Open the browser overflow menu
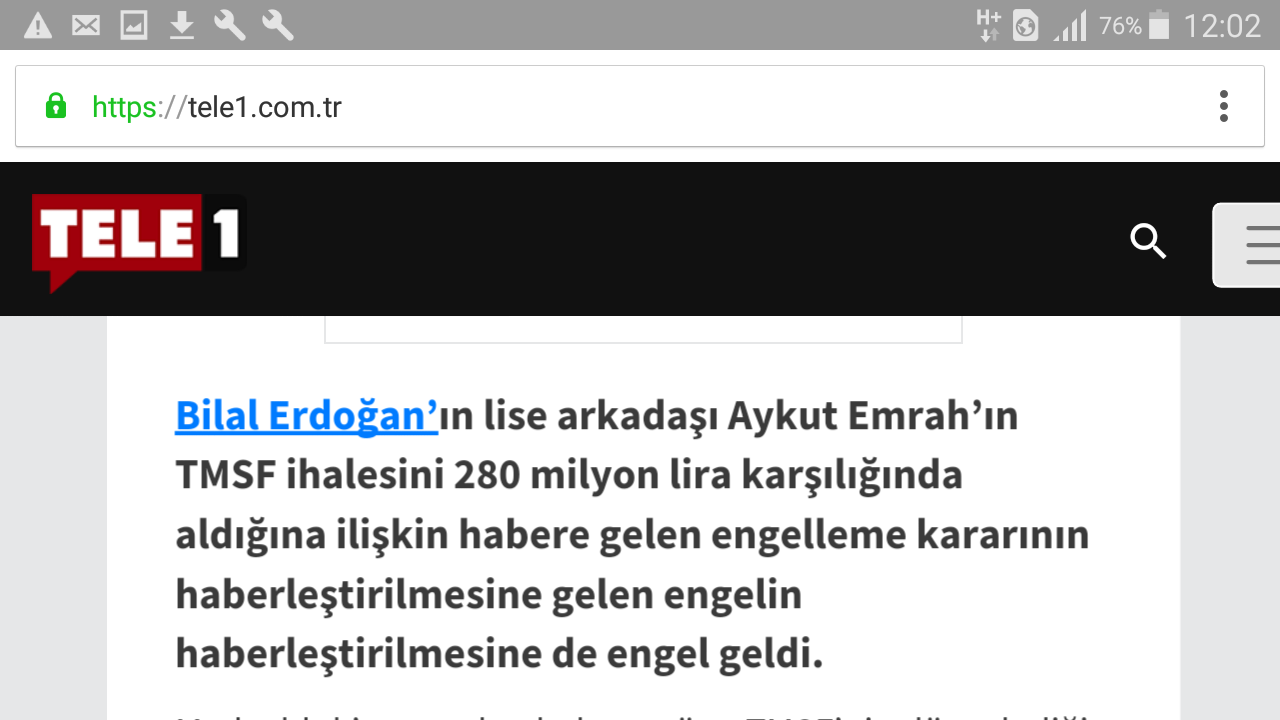The height and width of the screenshot is (720, 1280). pos(1223,106)
